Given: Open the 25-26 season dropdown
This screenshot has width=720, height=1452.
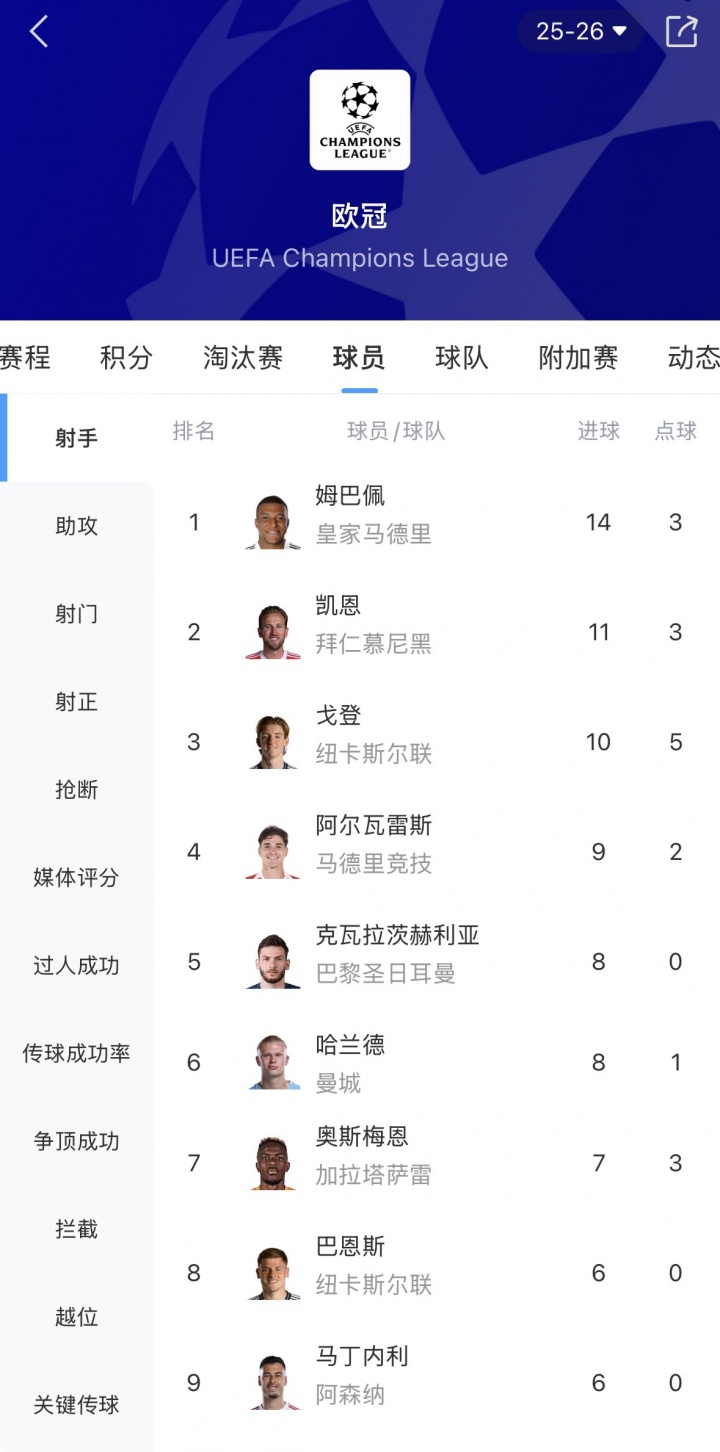Looking at the screenshot, I should [x=582, y=32].
